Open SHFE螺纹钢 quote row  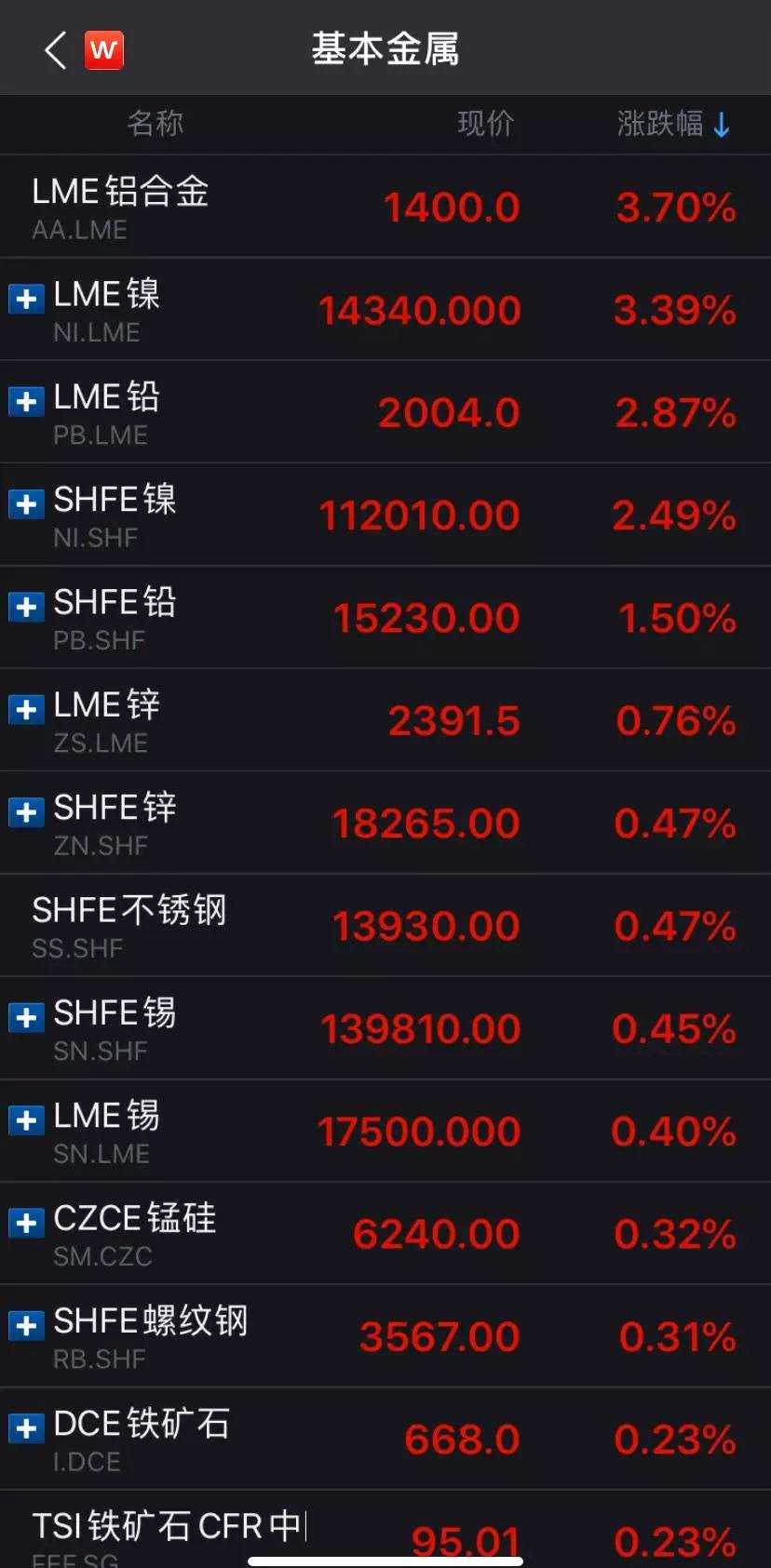(x=385, y=1336)
